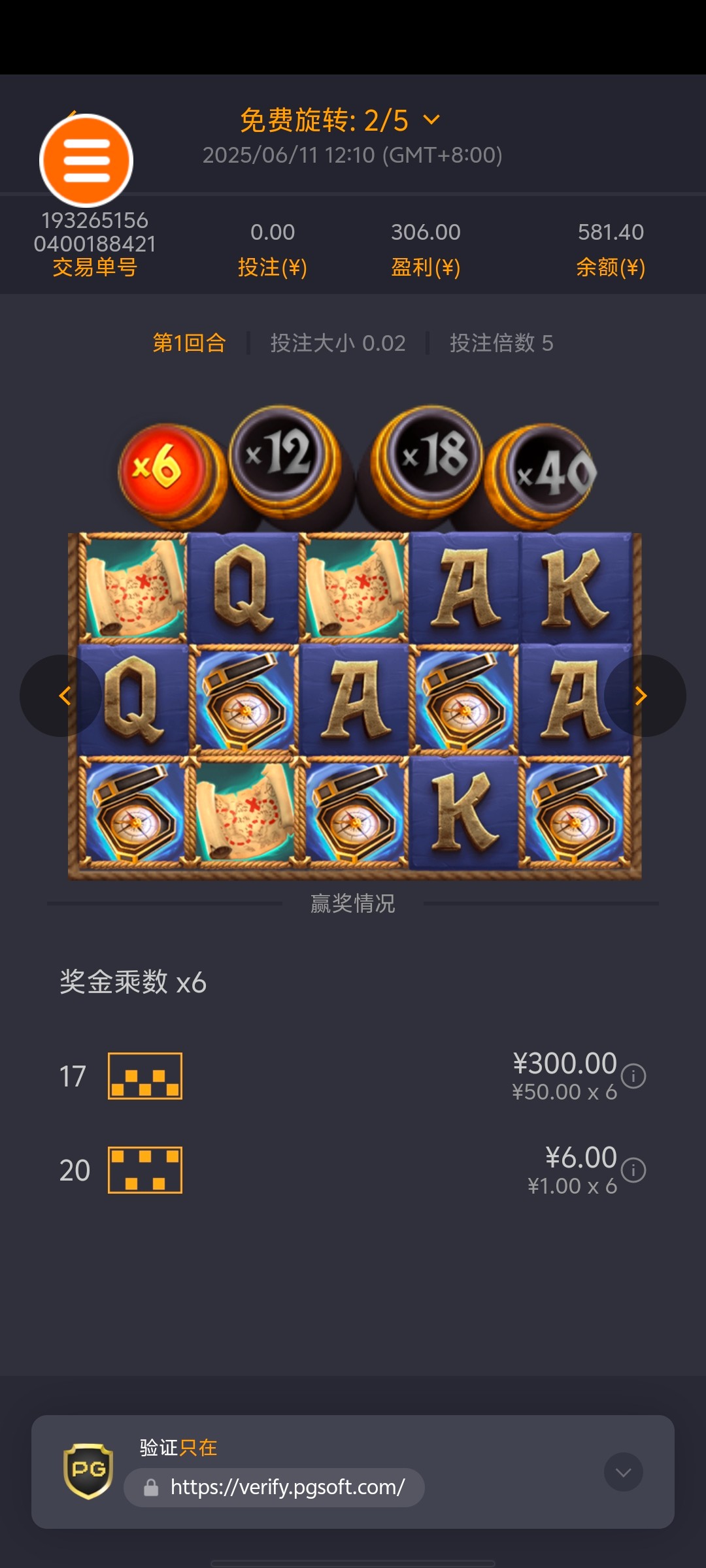Expand the PG verification banner chevron

pyautogui.click(x=623, y=1472)
